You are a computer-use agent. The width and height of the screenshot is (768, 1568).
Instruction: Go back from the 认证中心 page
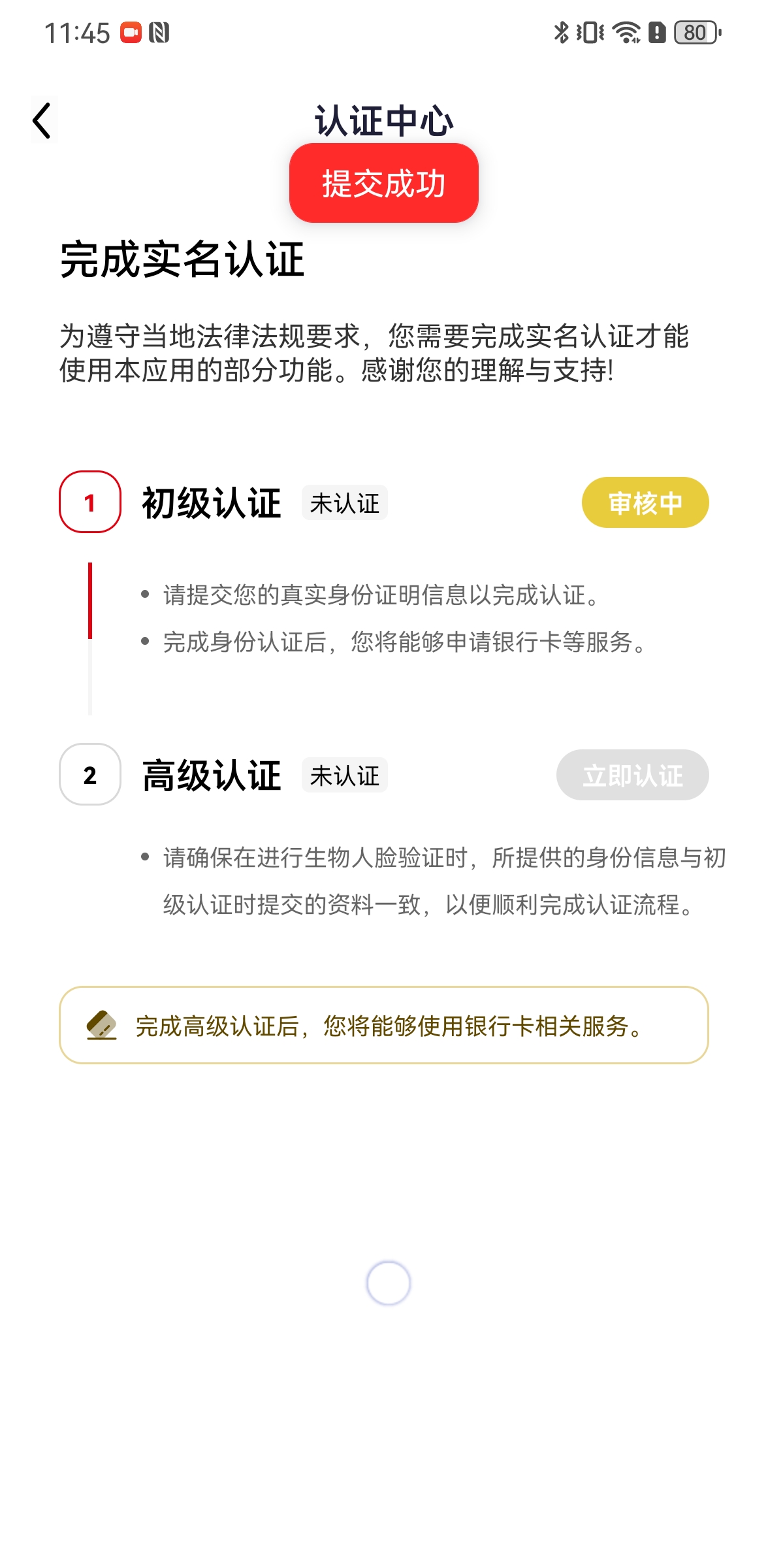[x=43, y=121]
